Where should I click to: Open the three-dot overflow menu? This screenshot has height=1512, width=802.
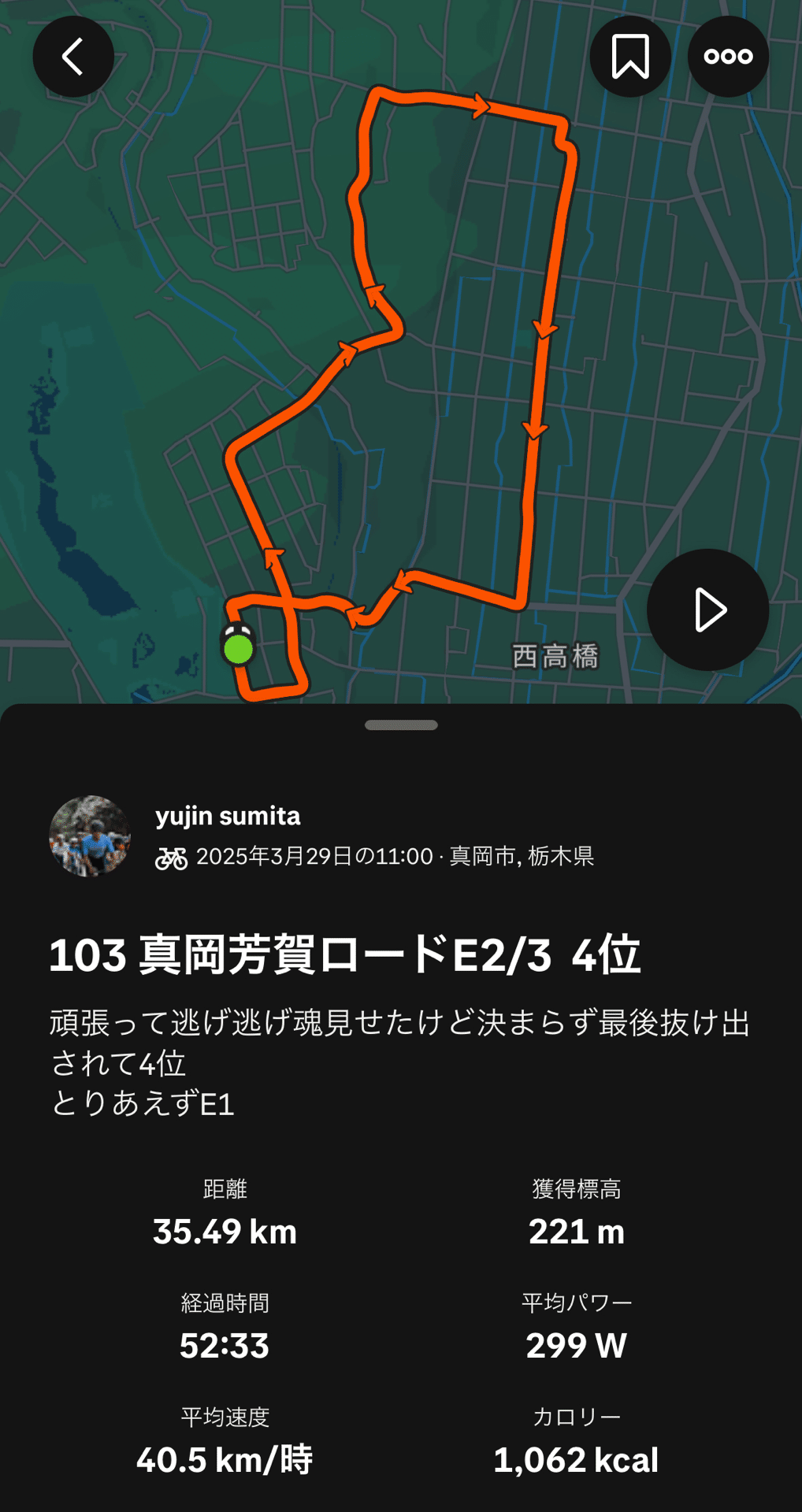(x=726, y=56)
